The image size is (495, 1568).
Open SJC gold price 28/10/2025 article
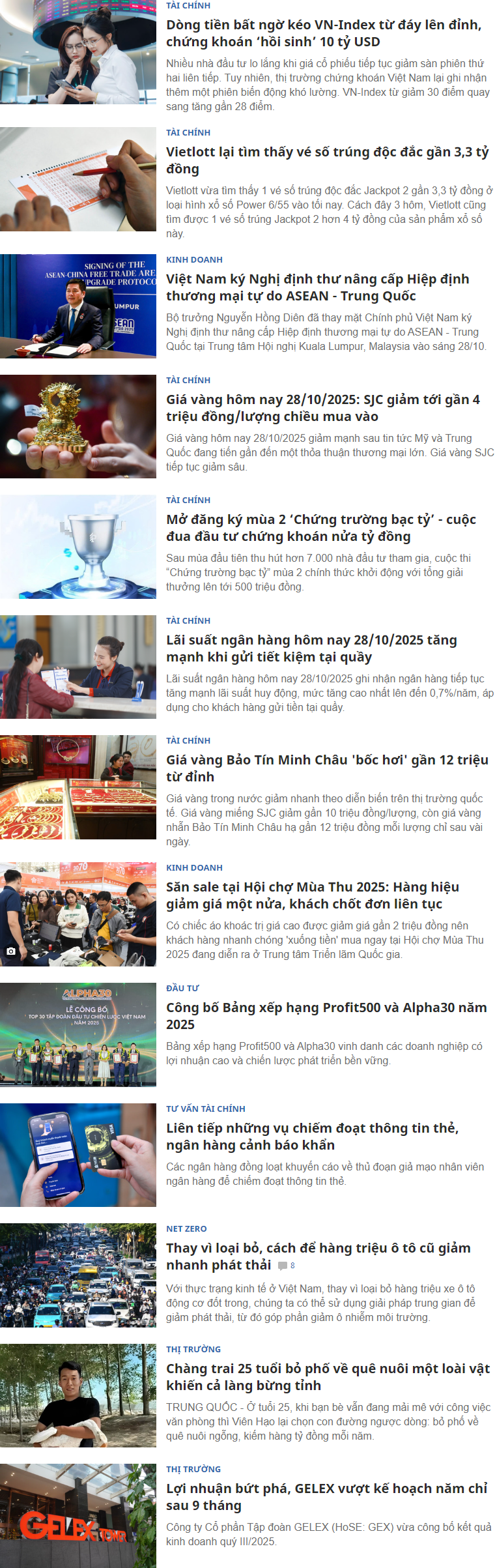pos(322,408)
